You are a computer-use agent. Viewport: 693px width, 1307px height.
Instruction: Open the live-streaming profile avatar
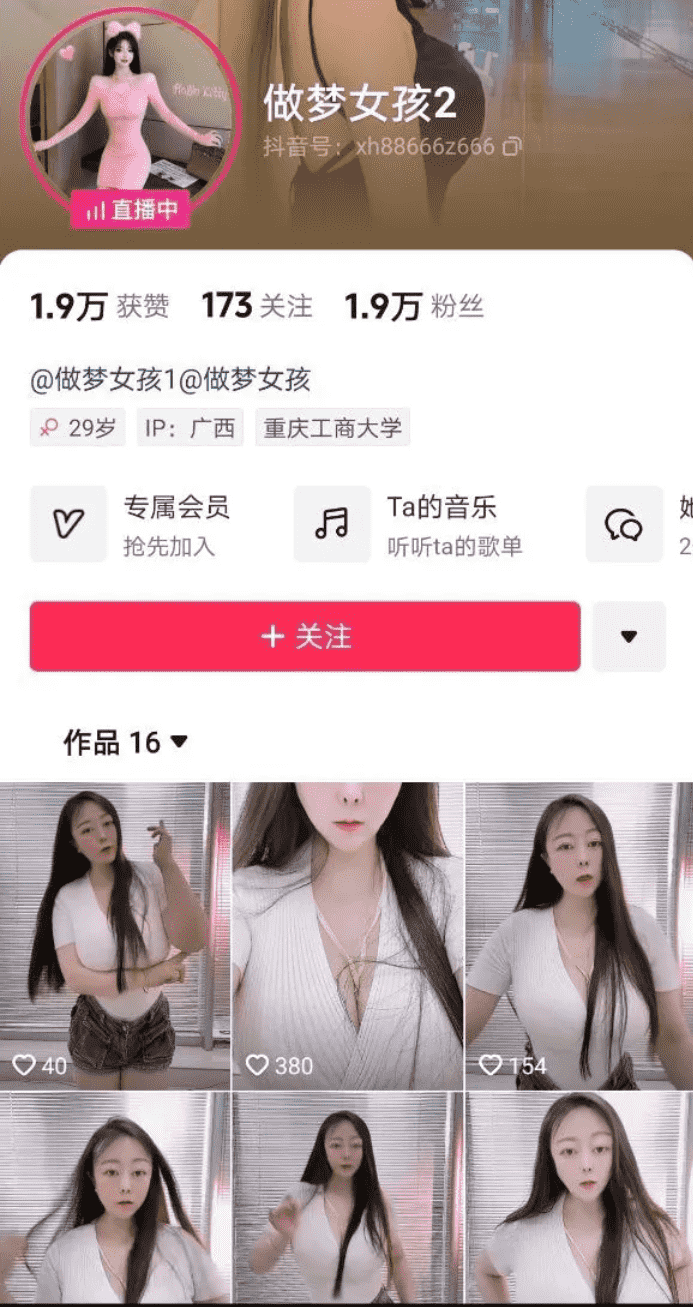point(129,113)
